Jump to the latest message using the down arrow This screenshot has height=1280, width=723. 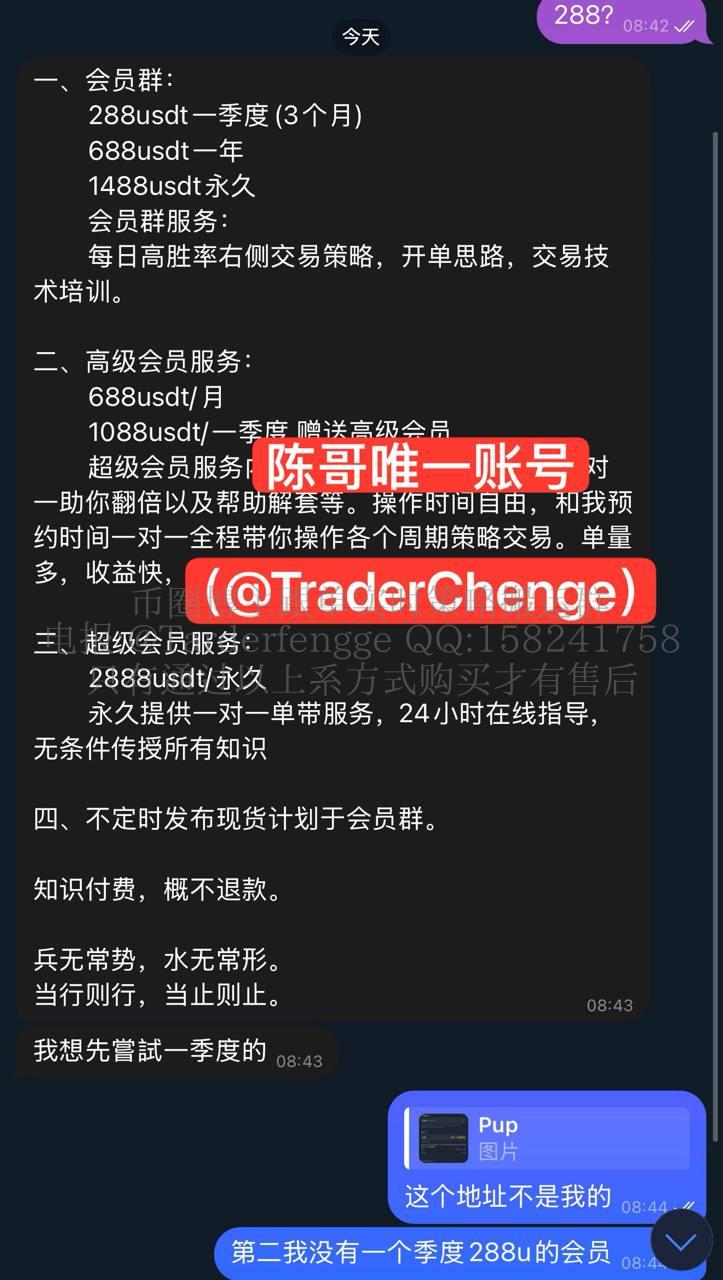tap(681, 1242)
